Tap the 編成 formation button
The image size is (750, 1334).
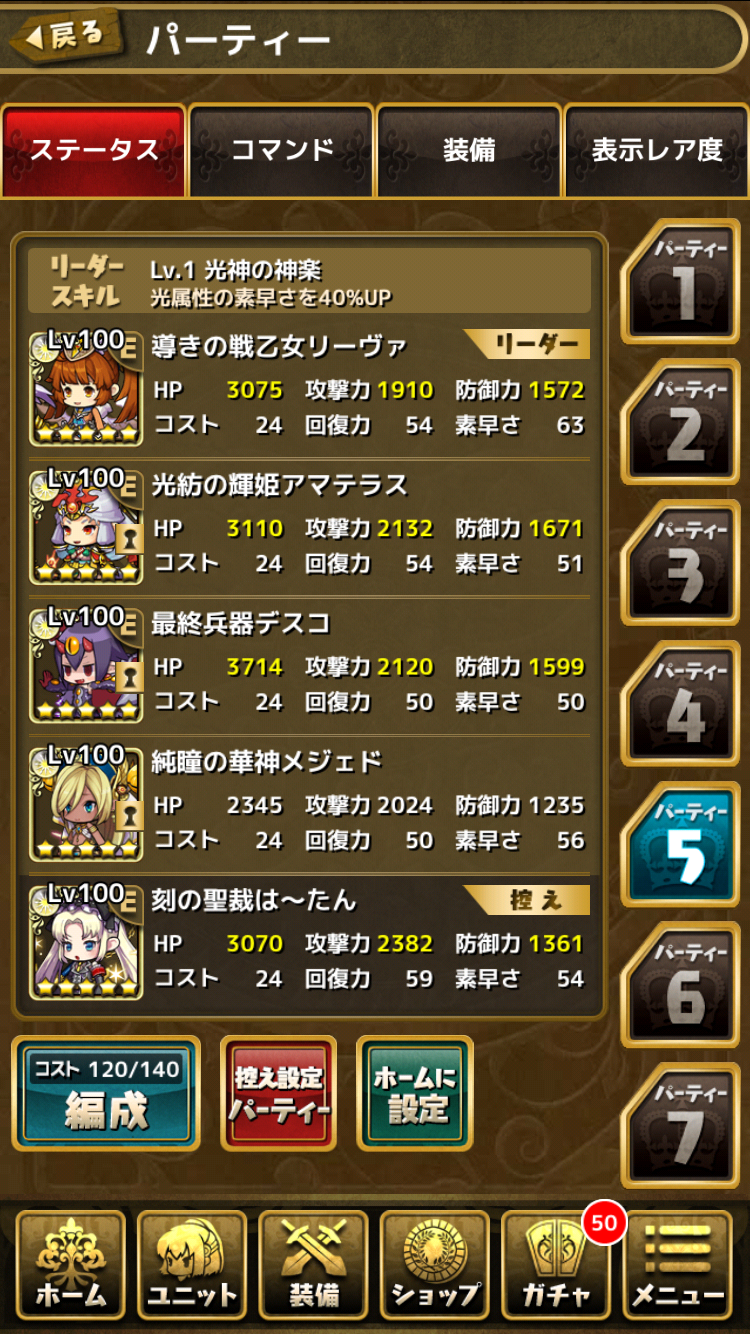click(106, 1095)
